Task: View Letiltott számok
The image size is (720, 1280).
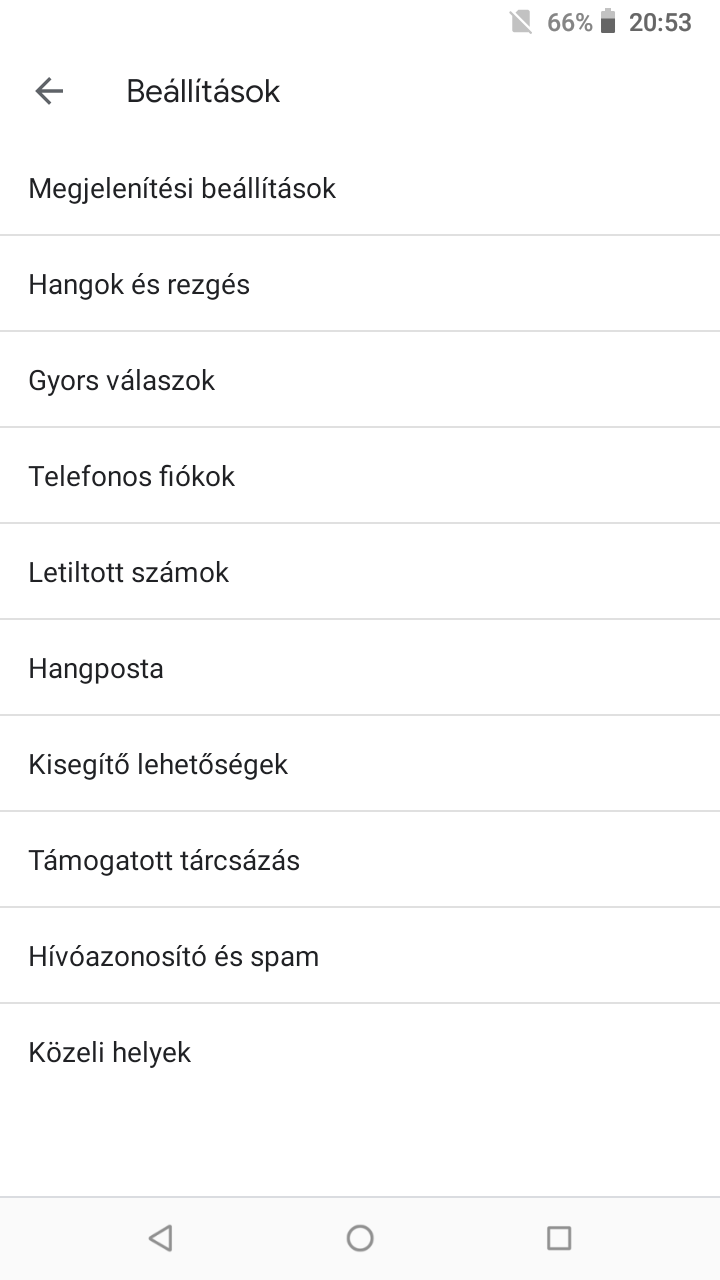Action: [x=360, y=572]
